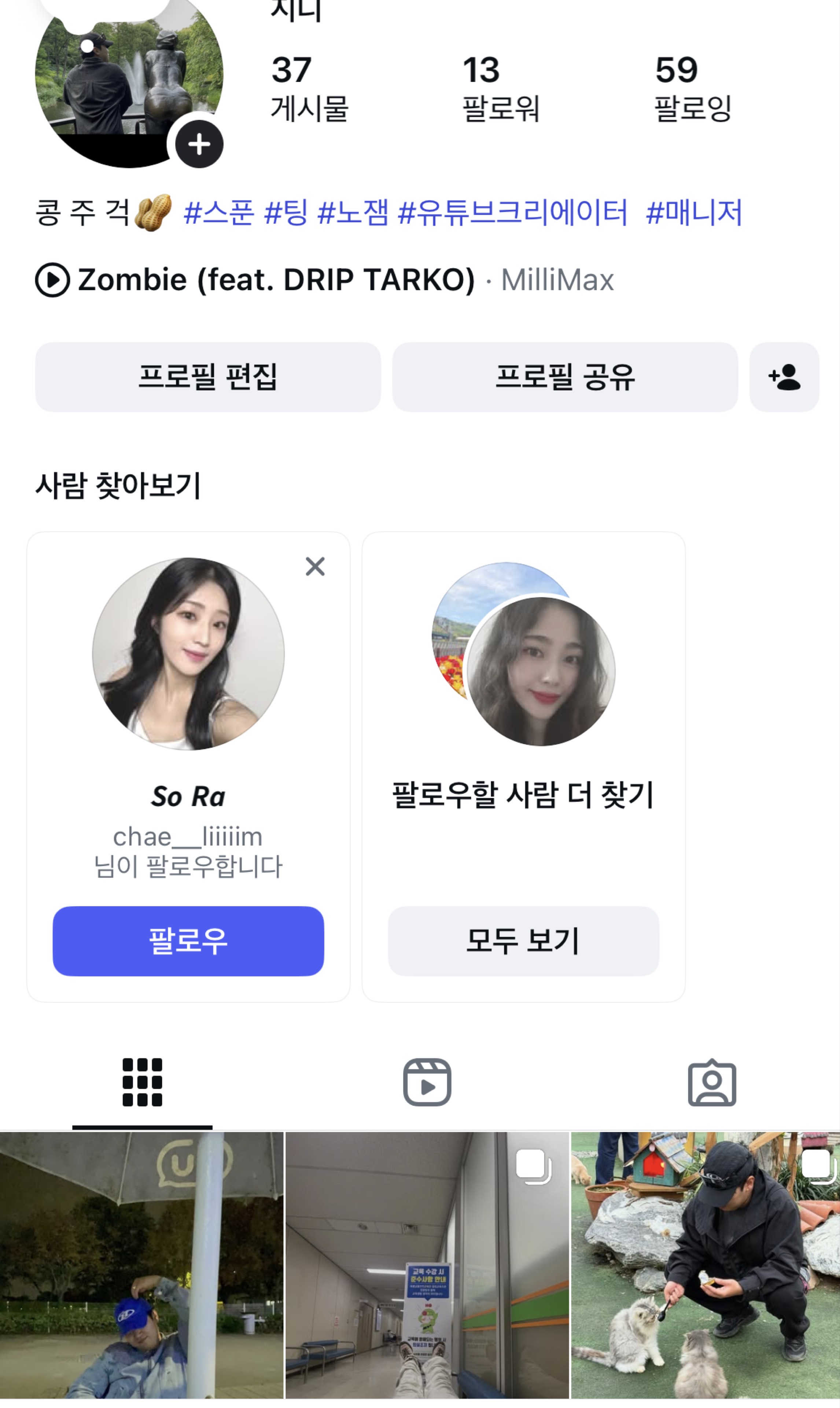Open the 팔로워 list

(500, 88)
